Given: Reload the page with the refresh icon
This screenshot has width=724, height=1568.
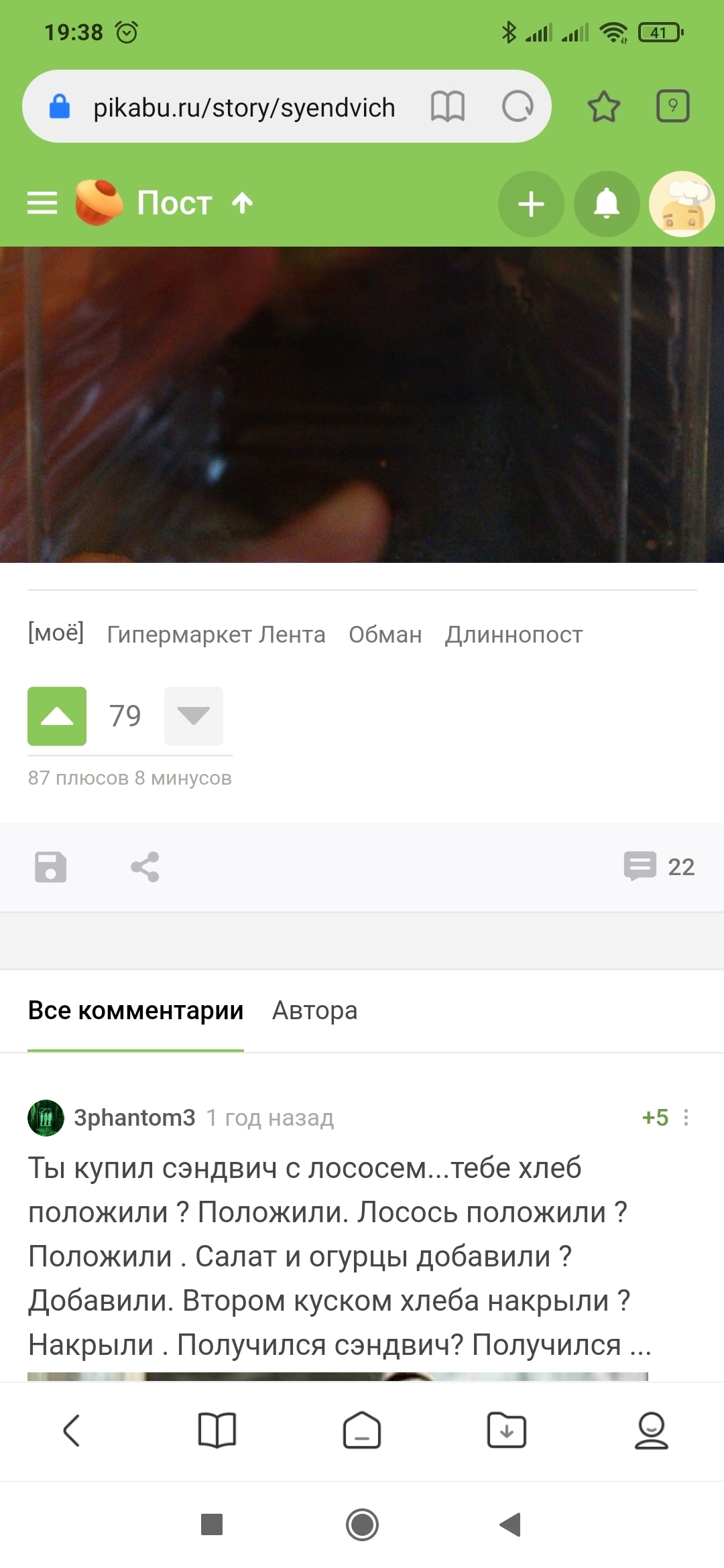Looking at the screenshot, I should coord(518,107).
